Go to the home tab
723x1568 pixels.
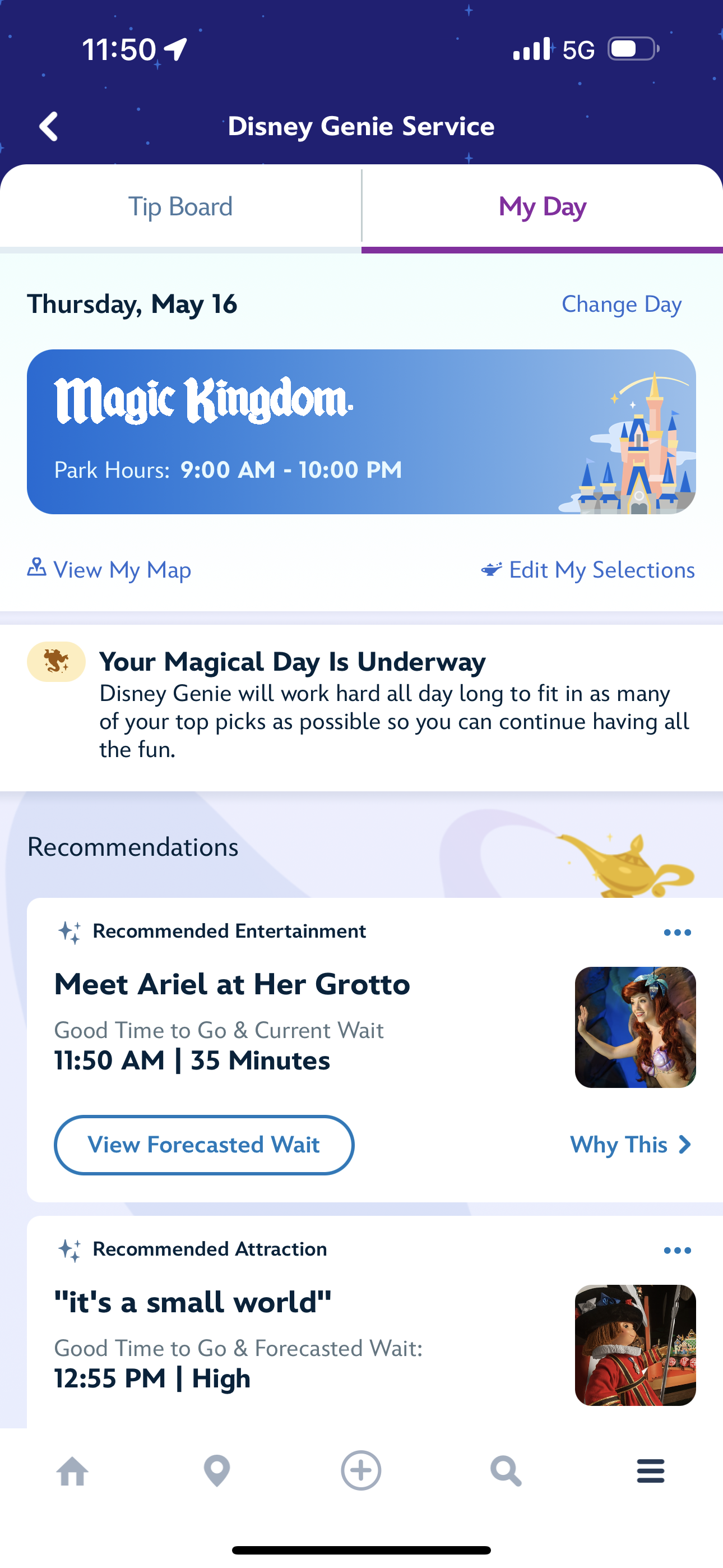click(x=72, y=1472)
